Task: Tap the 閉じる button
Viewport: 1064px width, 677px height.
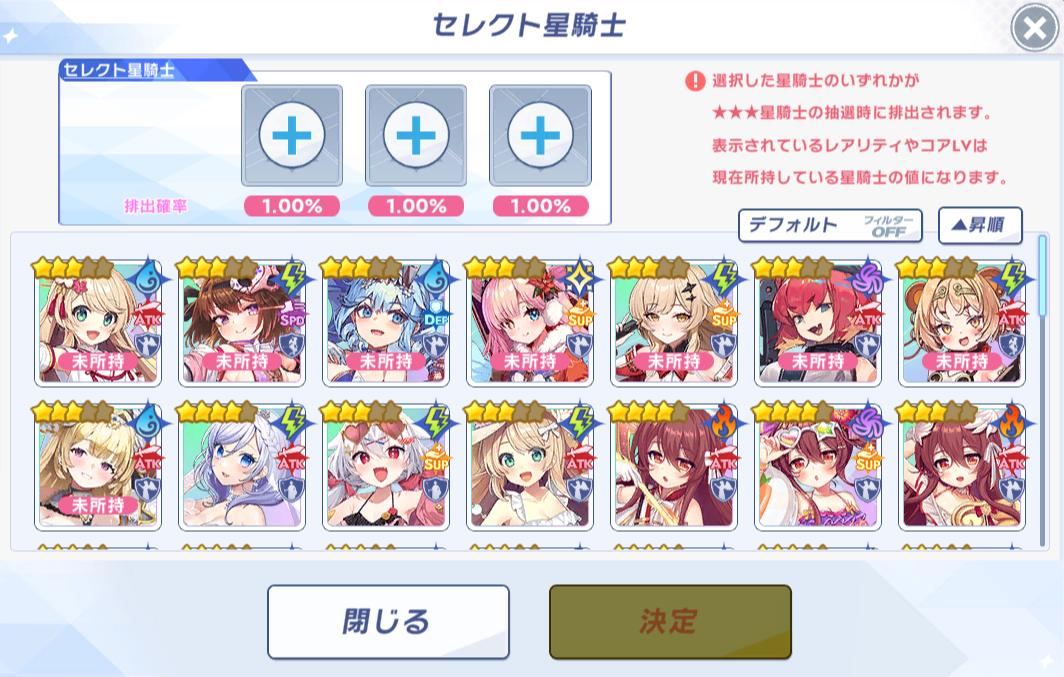Action: pos(388,621)
